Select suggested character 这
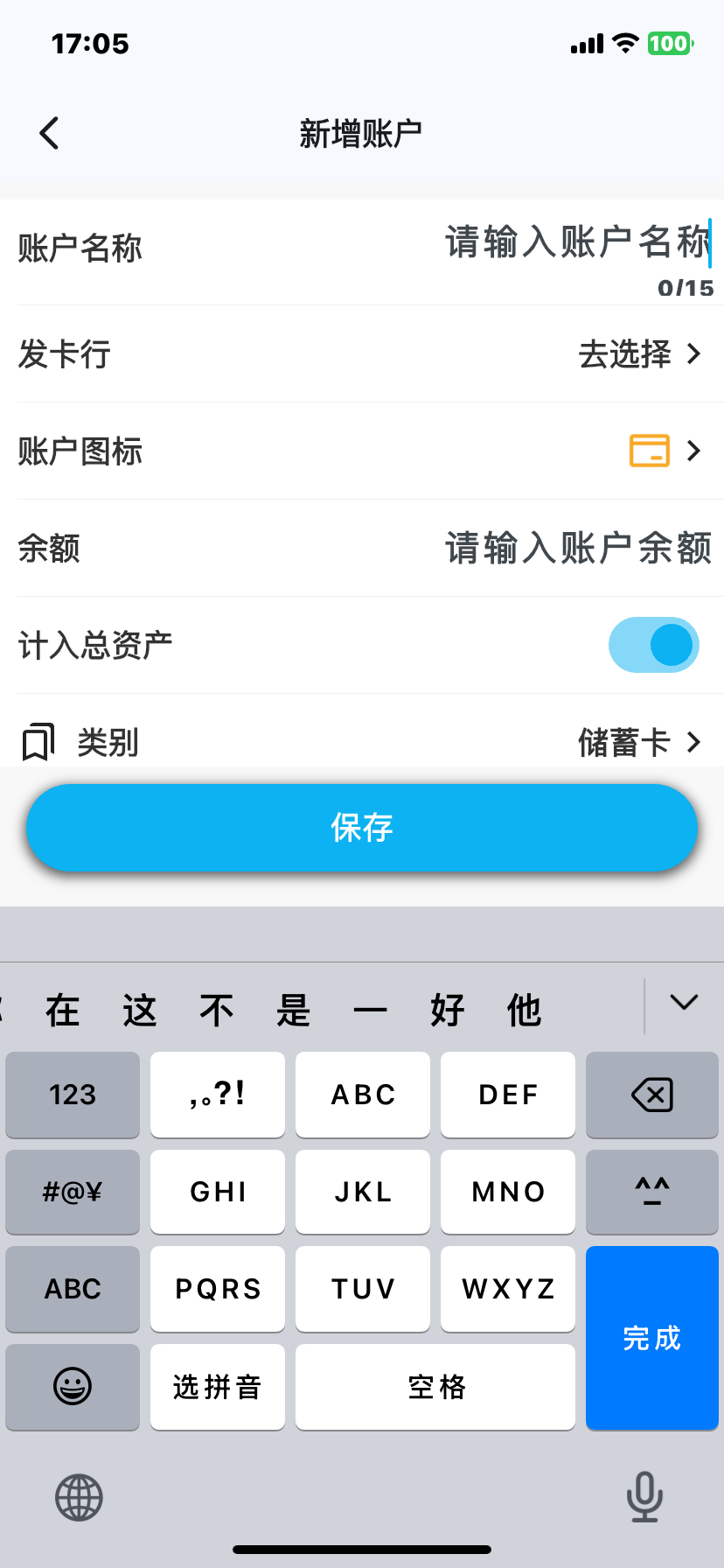The image size is (724, 1568). point(139,1011)
